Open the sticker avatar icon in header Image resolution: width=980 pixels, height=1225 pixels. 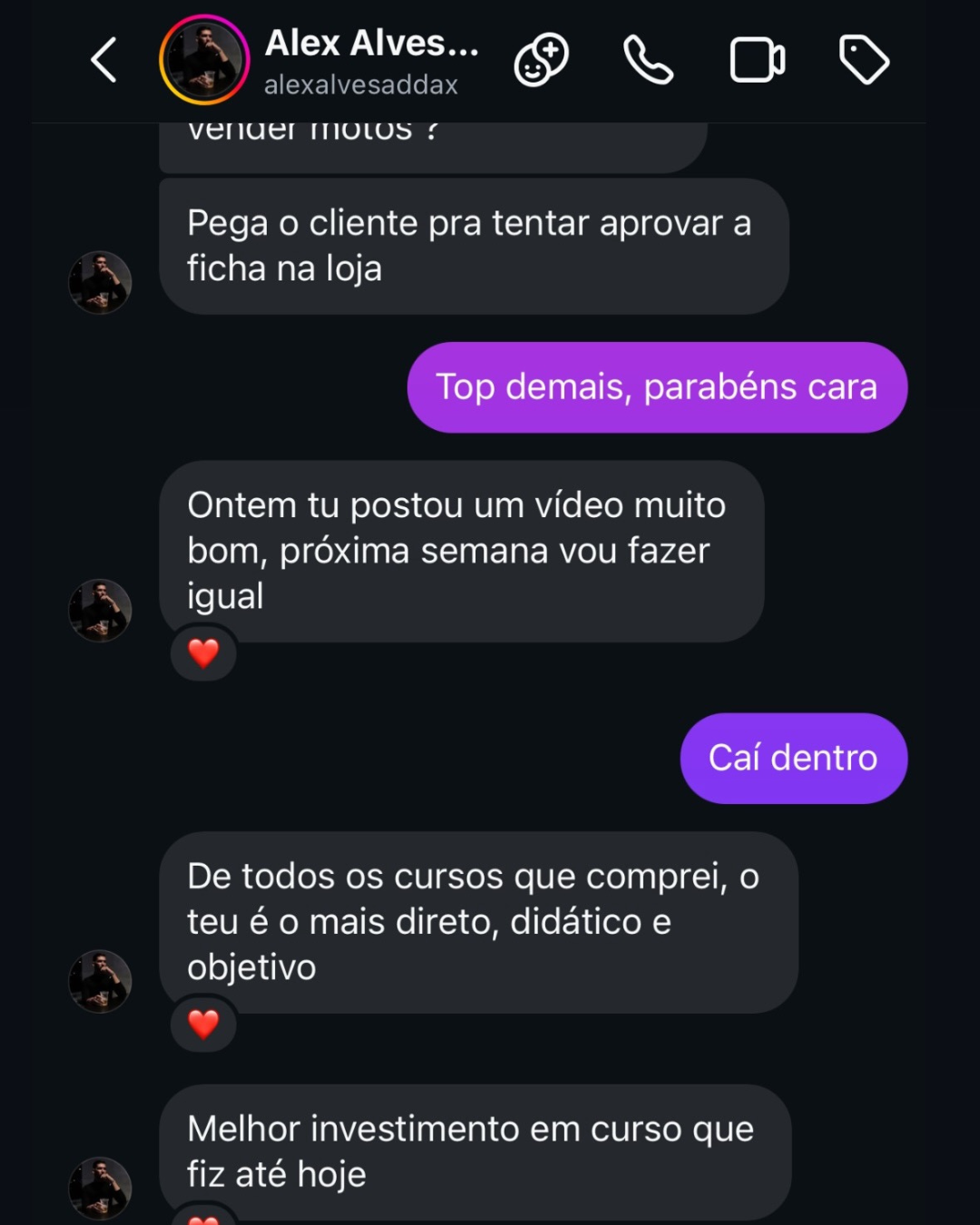[x=542, y=61]
